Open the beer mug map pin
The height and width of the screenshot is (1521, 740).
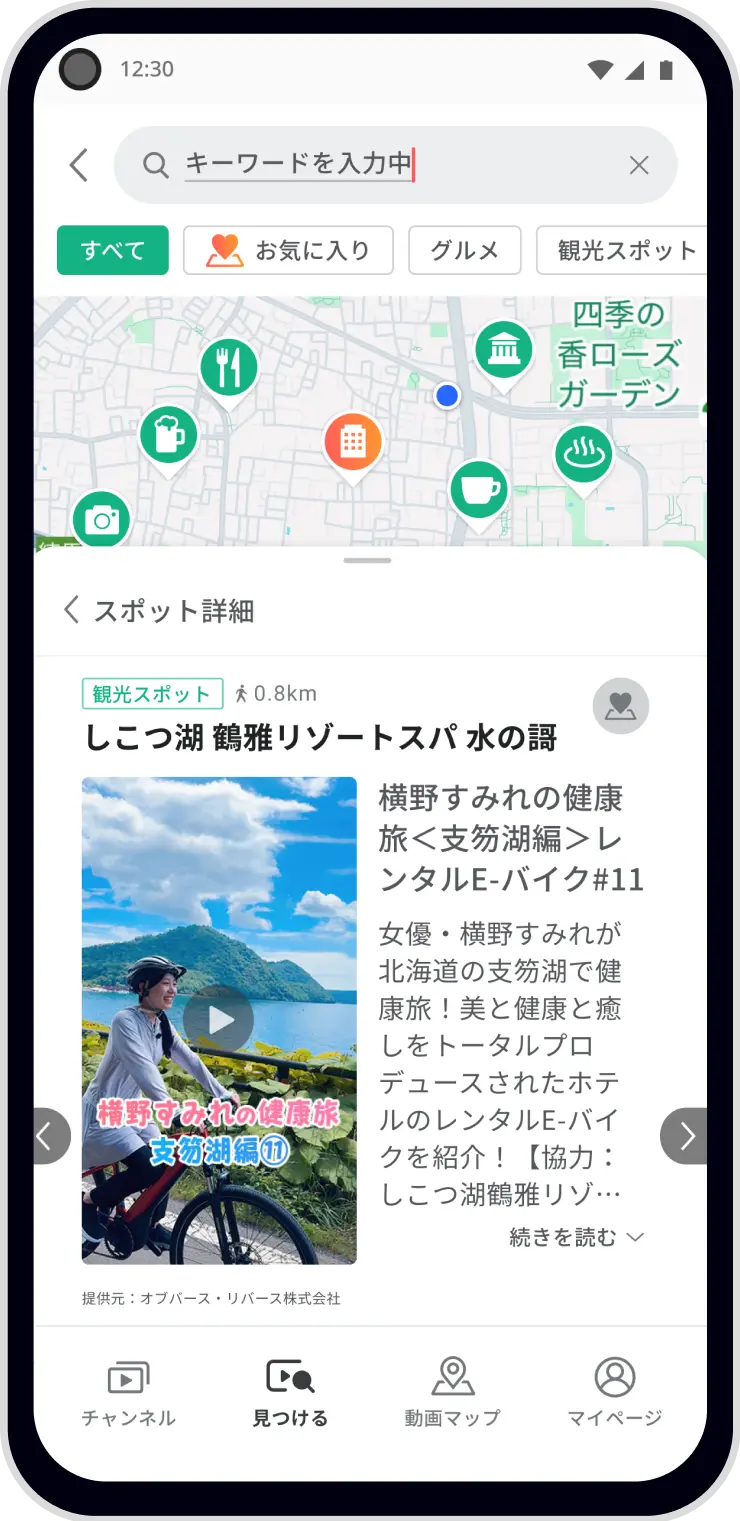[x=168, y=435]
